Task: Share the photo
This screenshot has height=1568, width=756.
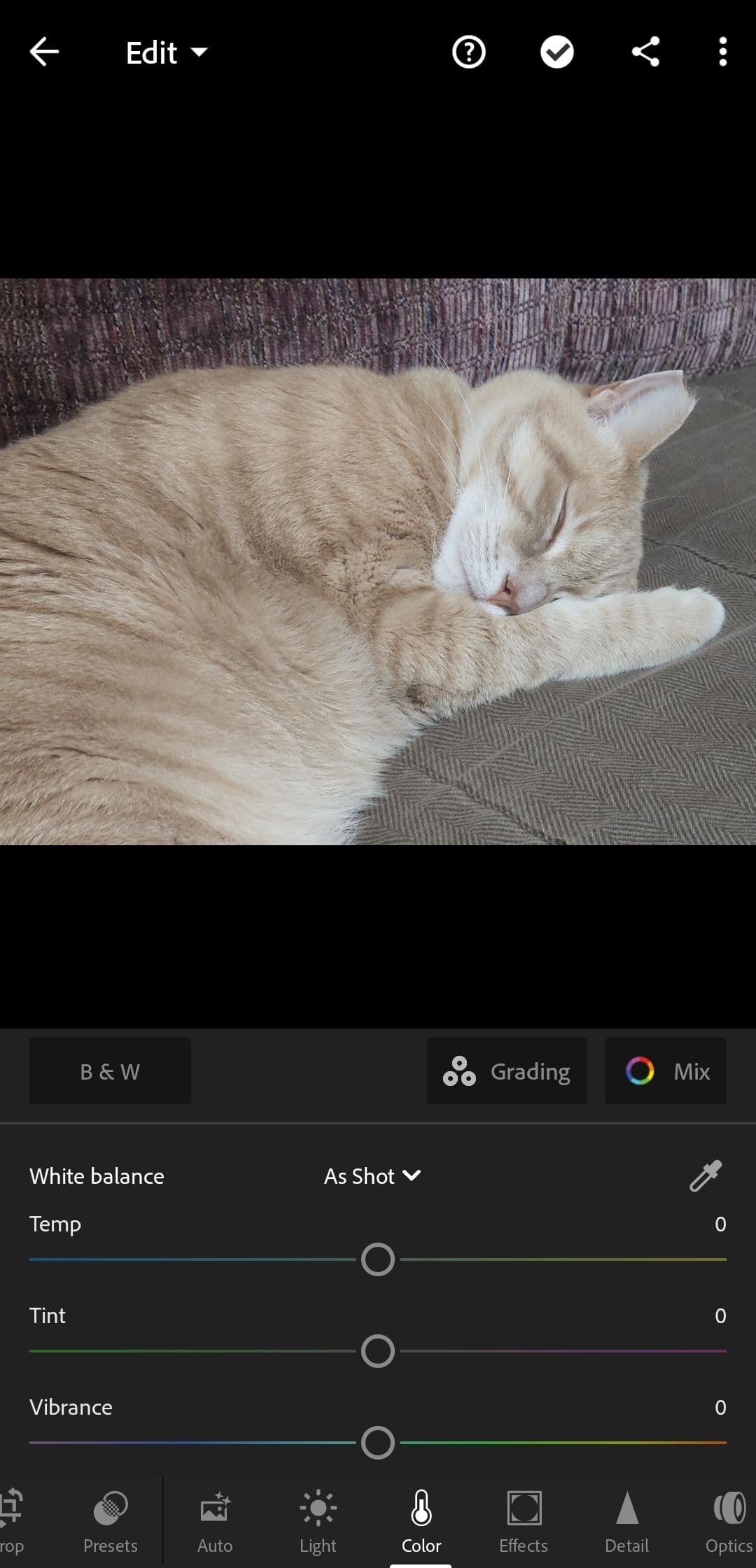Action: (645, 52)
